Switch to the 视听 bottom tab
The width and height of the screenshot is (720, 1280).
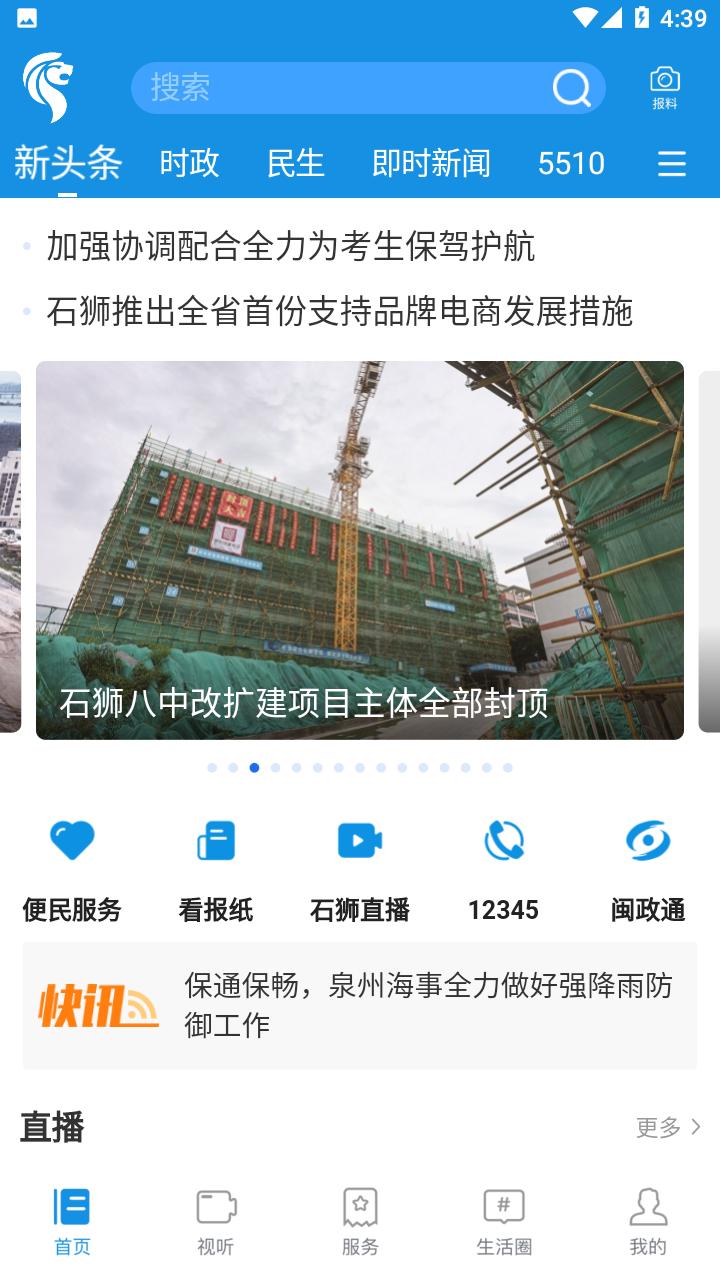click(x=216, y=1222)
